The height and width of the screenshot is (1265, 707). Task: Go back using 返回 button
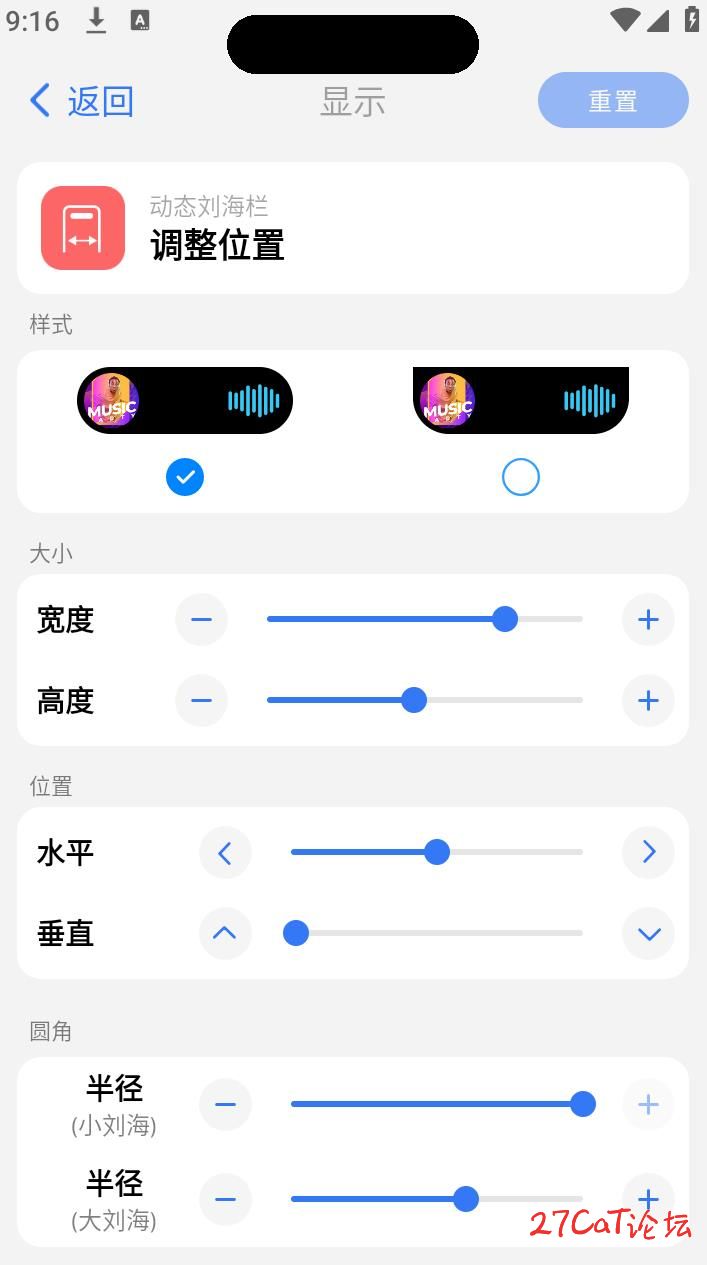82,101
